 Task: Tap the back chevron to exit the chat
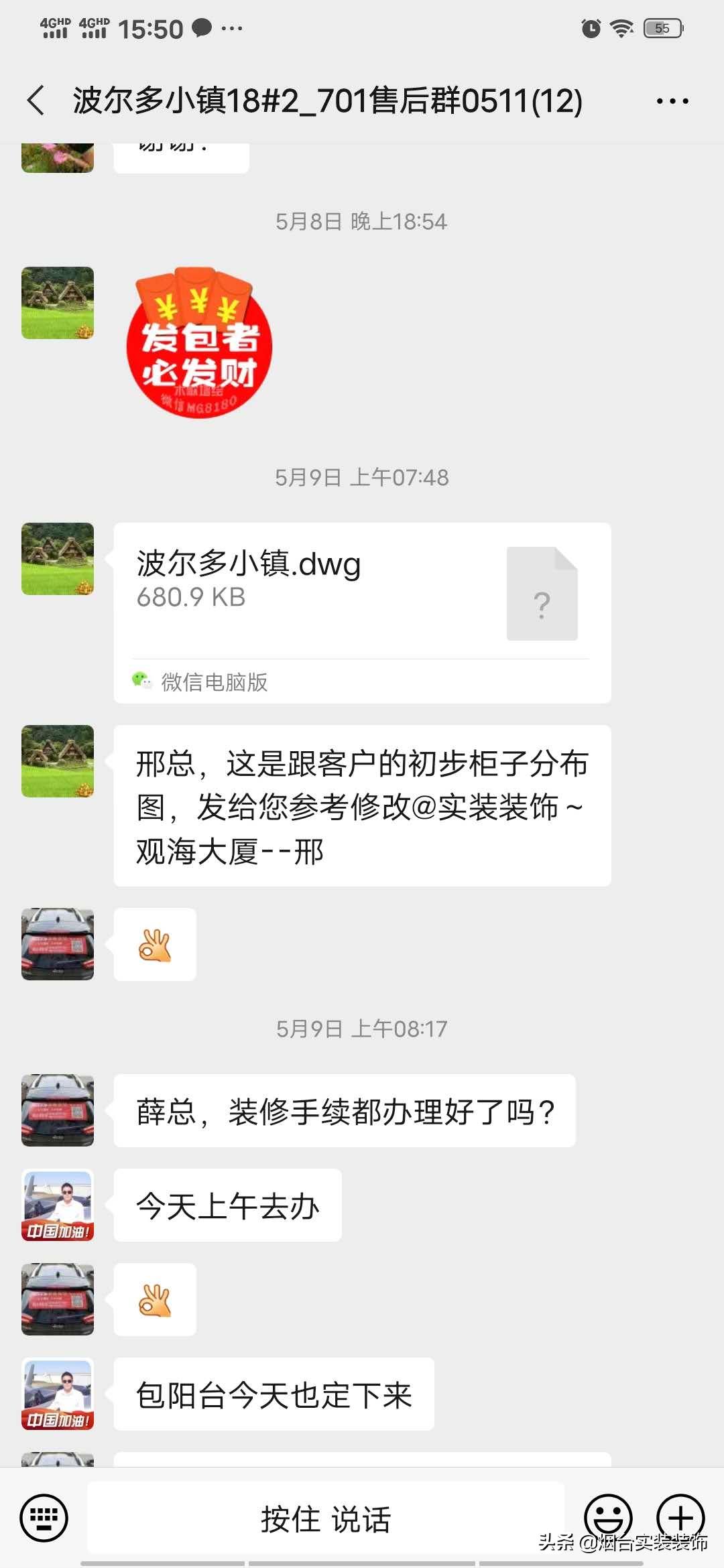tap(35, 101)
